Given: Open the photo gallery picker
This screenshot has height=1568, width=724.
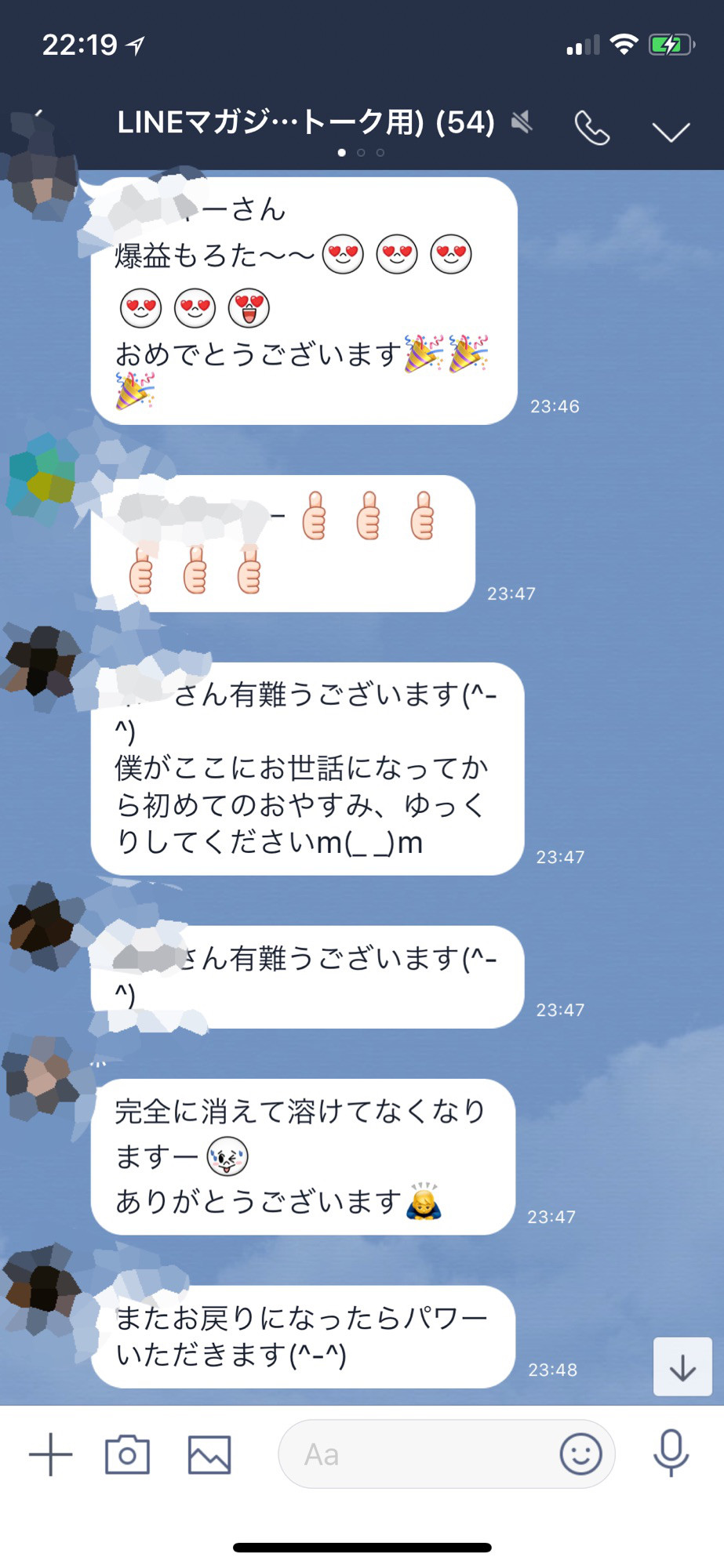Looking at the screenshot, I should click(x=209, y=1454).
